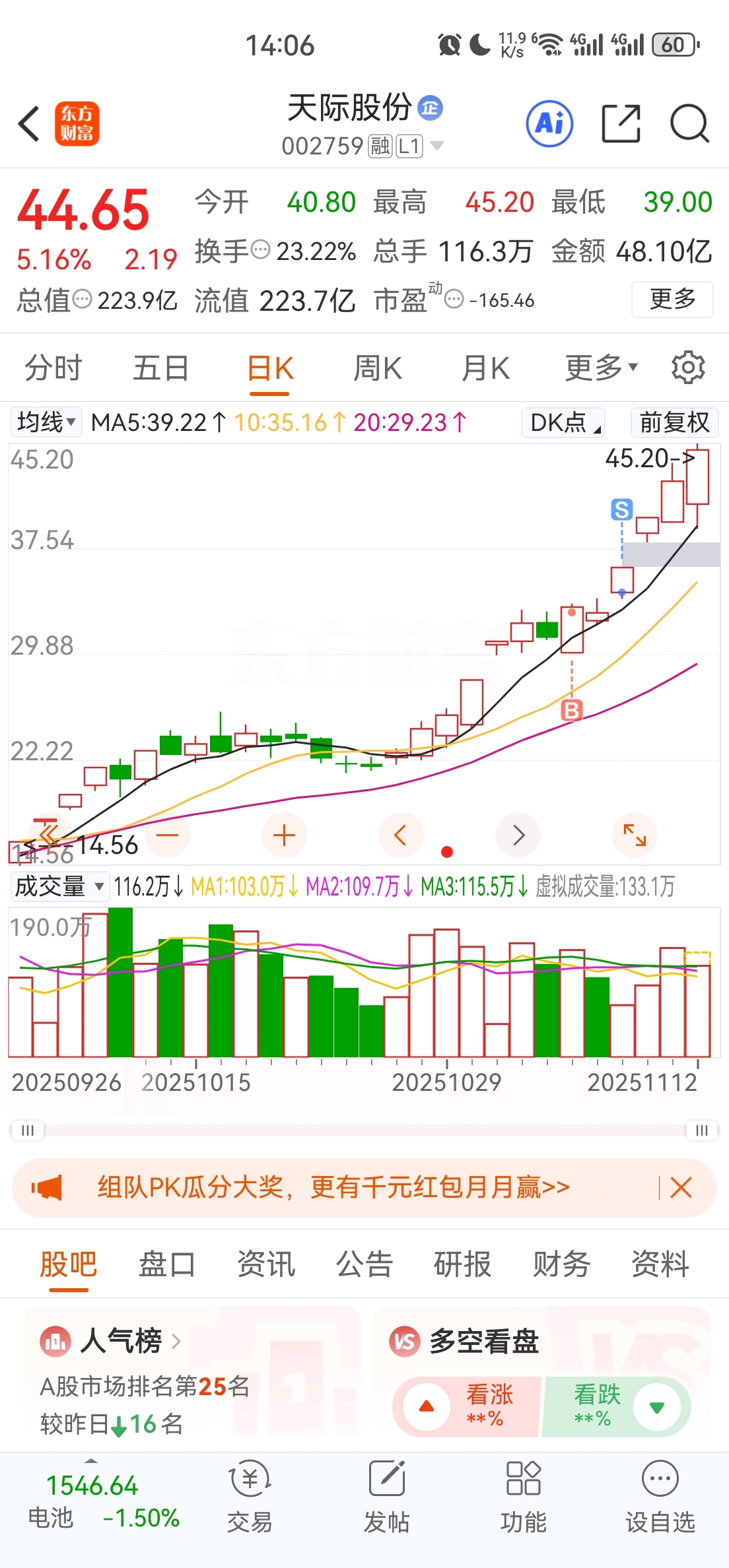The width and height of the screenshot is (729, 1568).
Task: Zoom in the K-line chart with plus
Action: tap(284, 835)
